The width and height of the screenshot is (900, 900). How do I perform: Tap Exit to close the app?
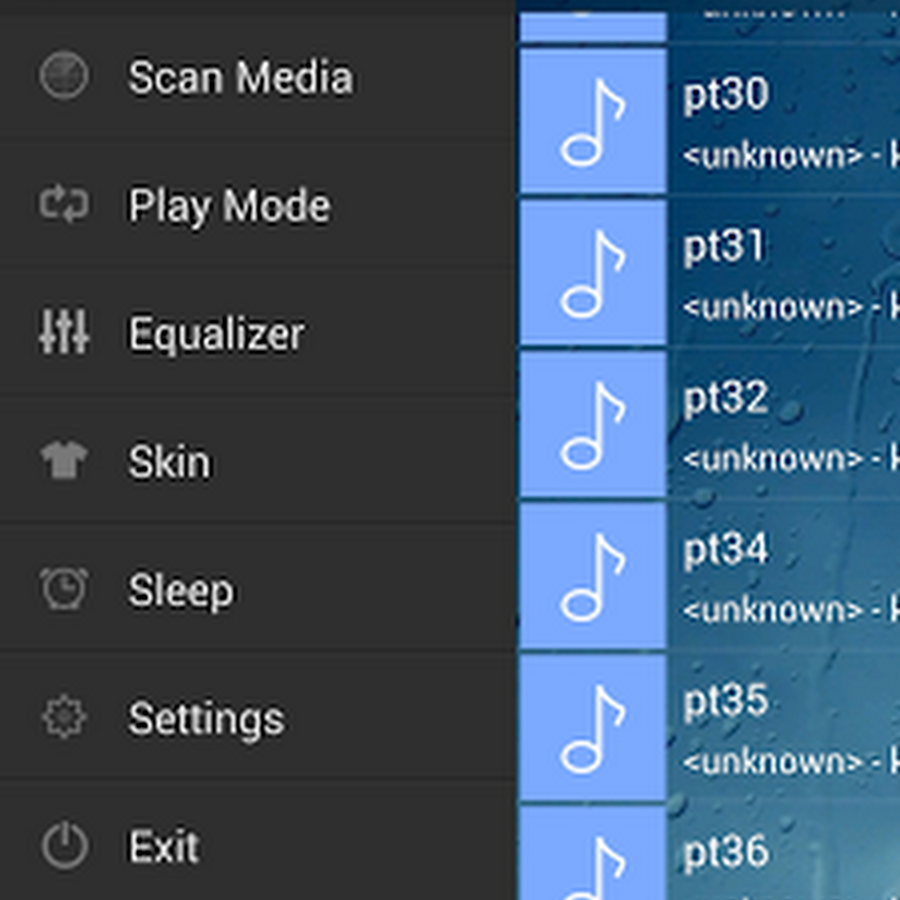click(x=164, y=847)
